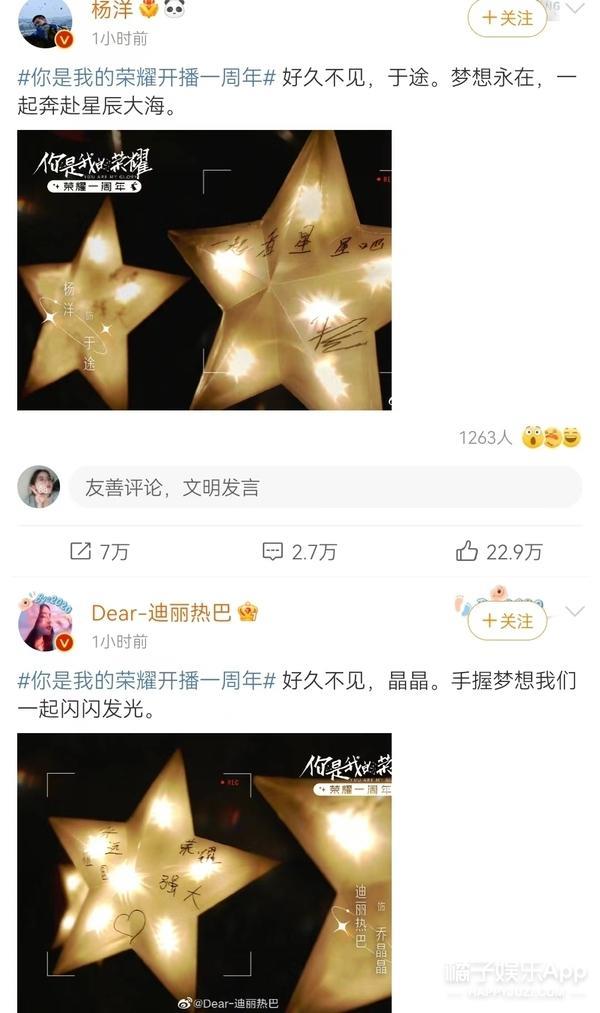600x1013 pixels.
Task: Like 杨洋's post with 22.9万 likes
Action: tap(499, 551)
